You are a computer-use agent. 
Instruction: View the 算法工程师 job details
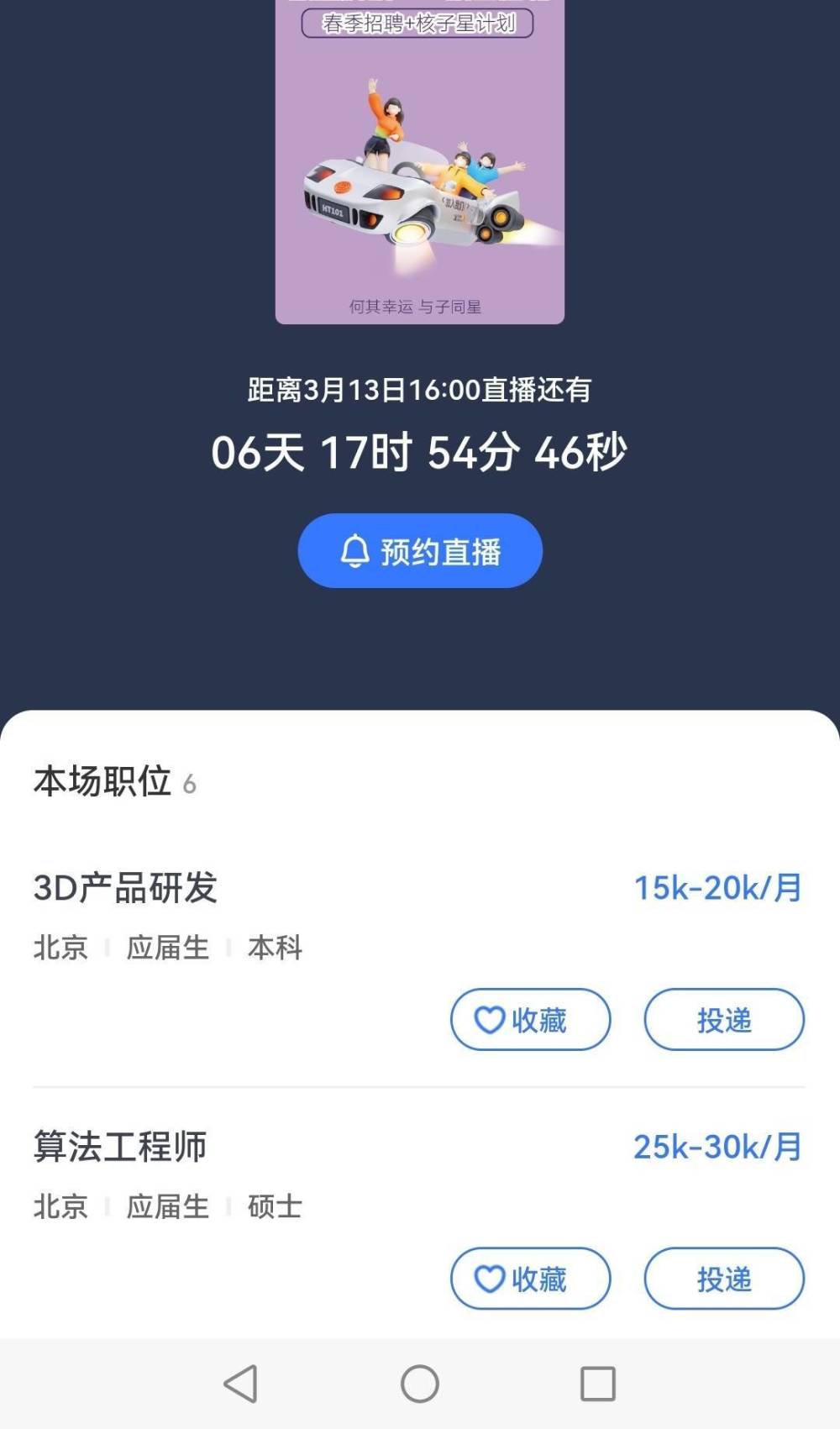[x=120, y=1148]
